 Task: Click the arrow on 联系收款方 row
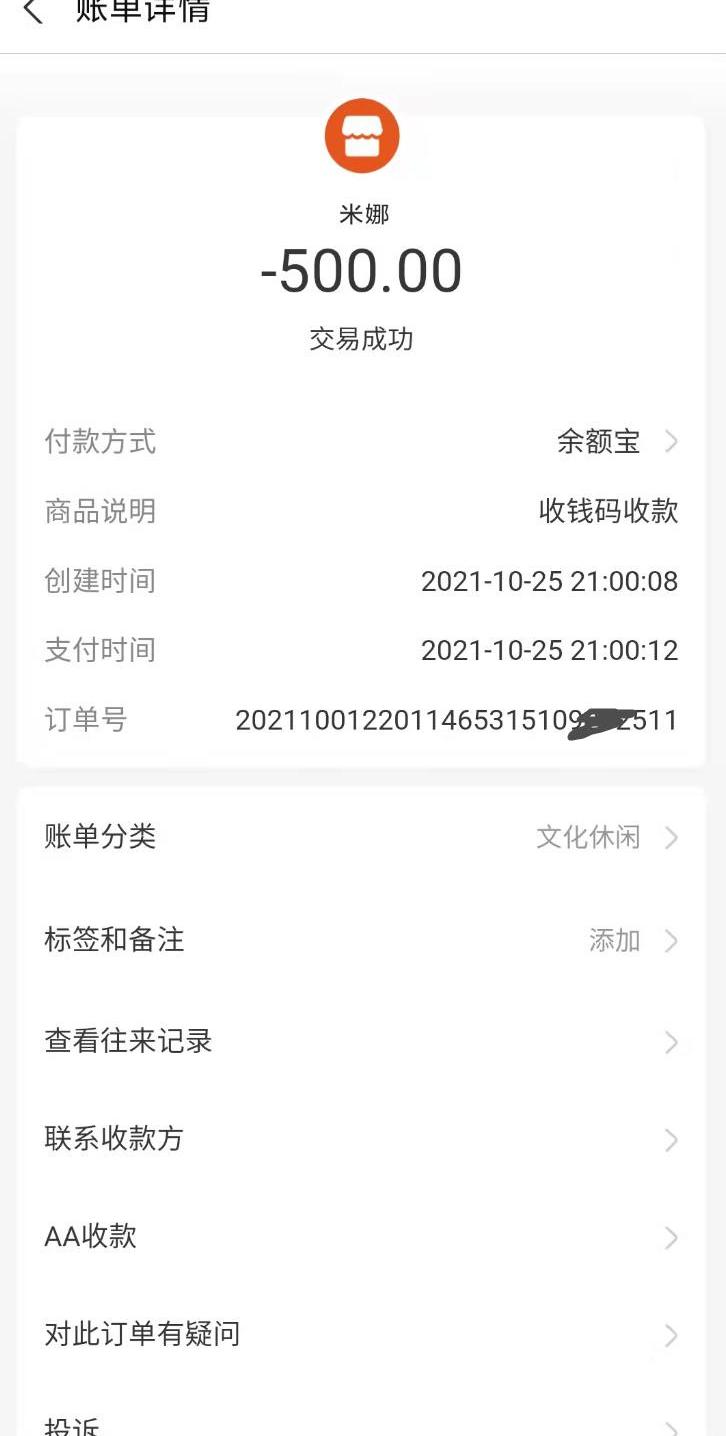[x=671, y=1140]
